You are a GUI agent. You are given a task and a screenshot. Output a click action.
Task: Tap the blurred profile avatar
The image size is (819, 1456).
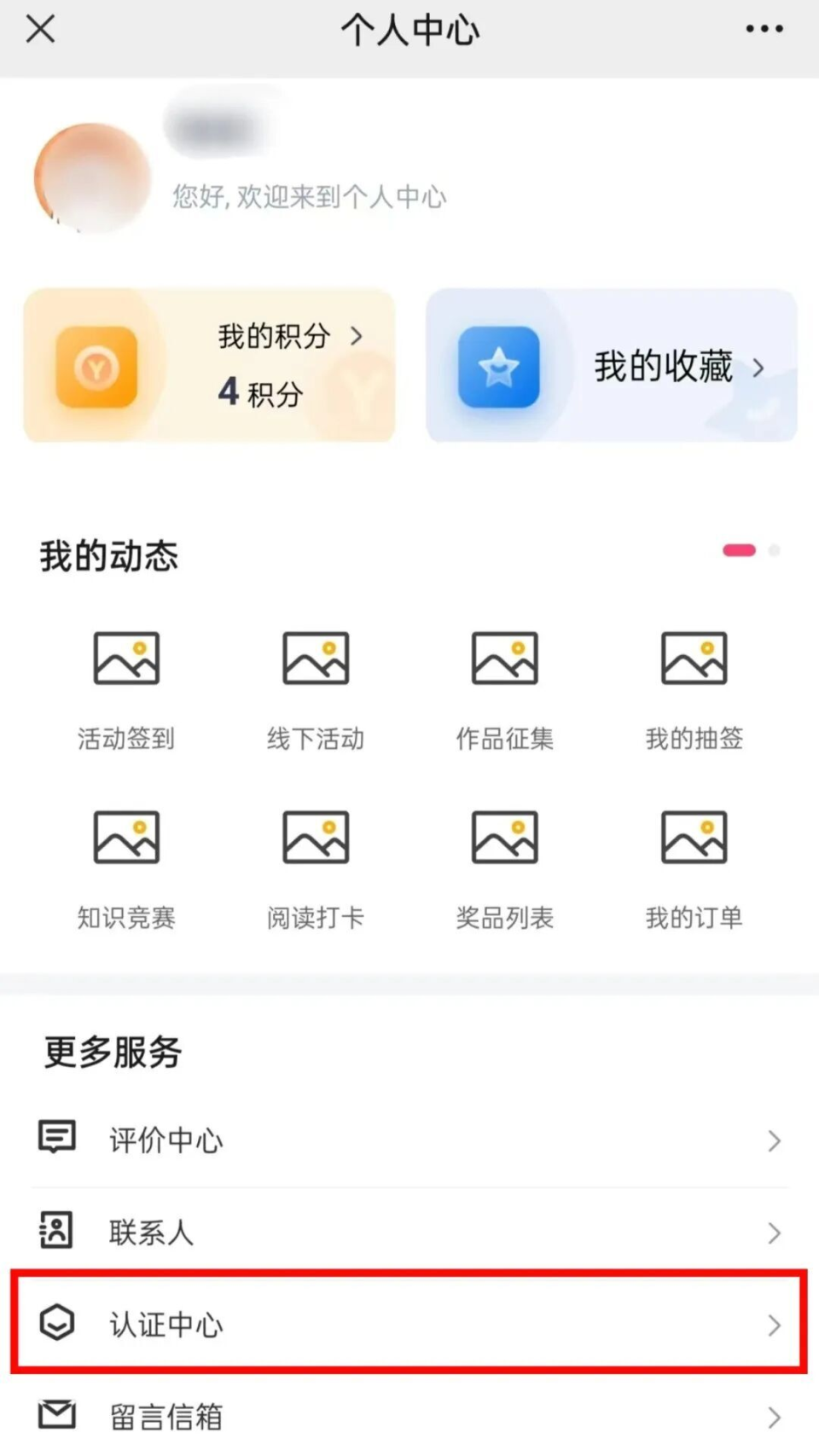click(91, 177)
